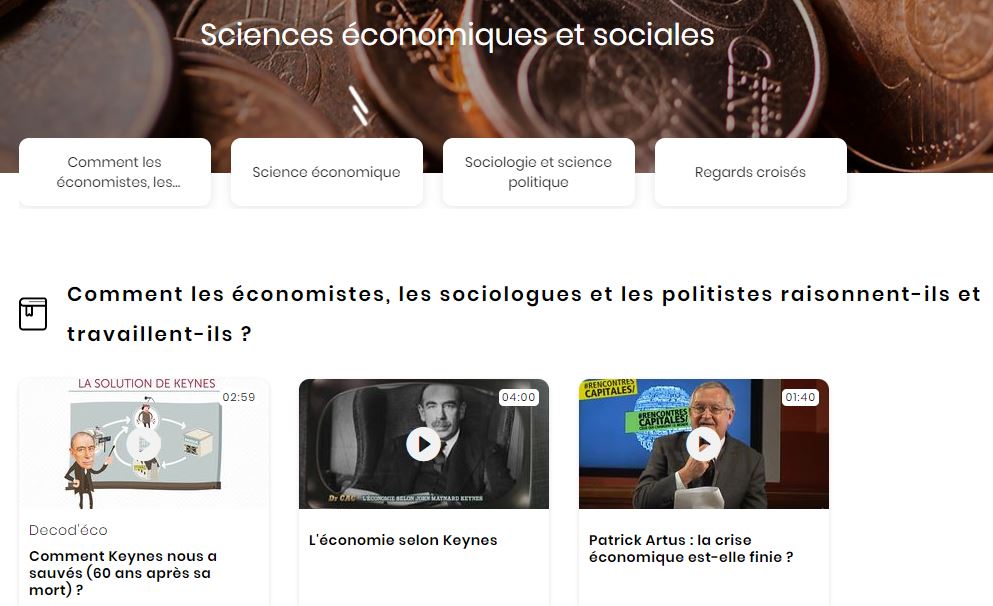Select the Regards croisés chip

coord(750,172)
